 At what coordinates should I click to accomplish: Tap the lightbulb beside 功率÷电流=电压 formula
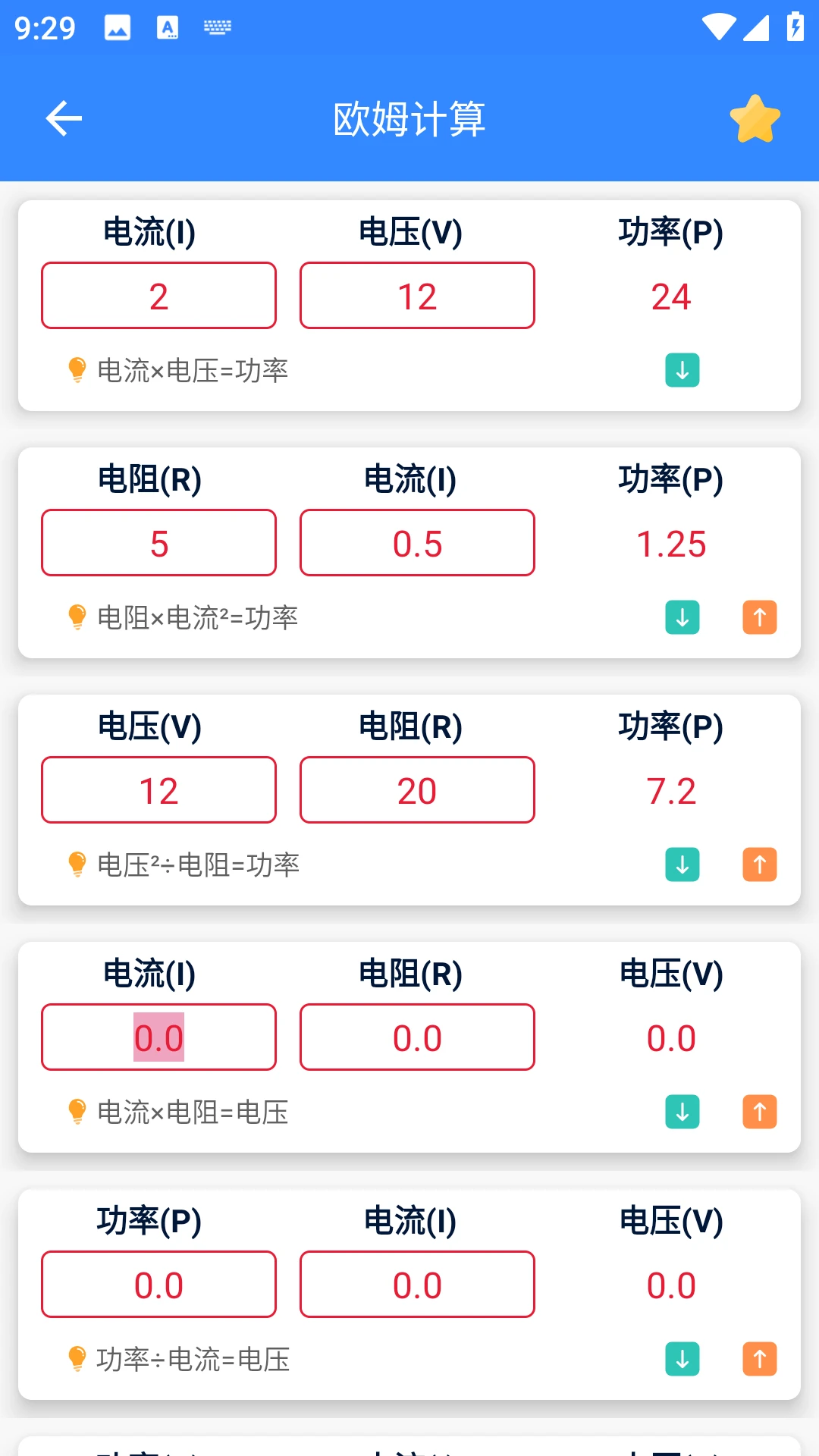pos(77,1359)
